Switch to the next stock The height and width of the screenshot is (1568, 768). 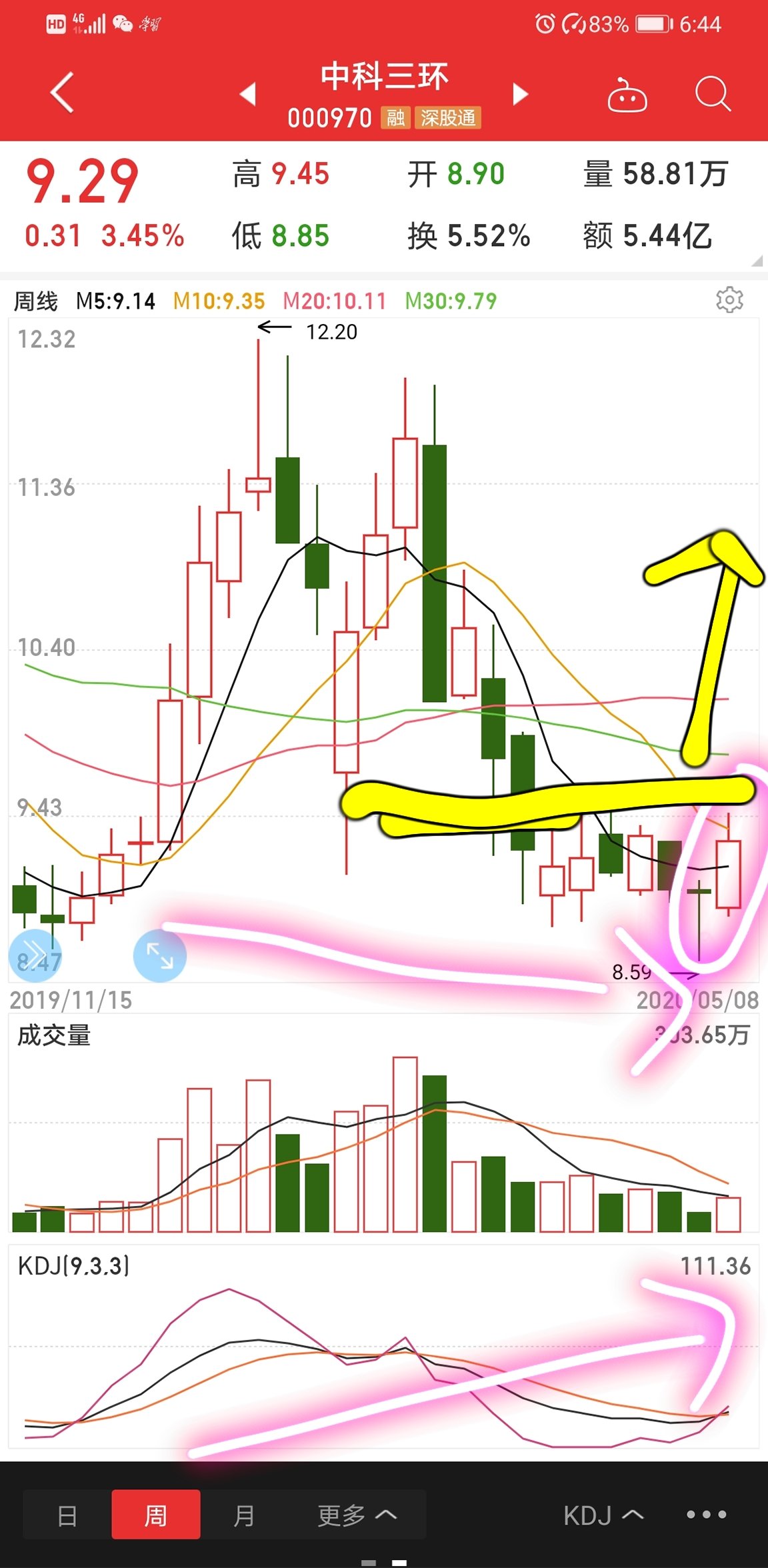[521, 94]
